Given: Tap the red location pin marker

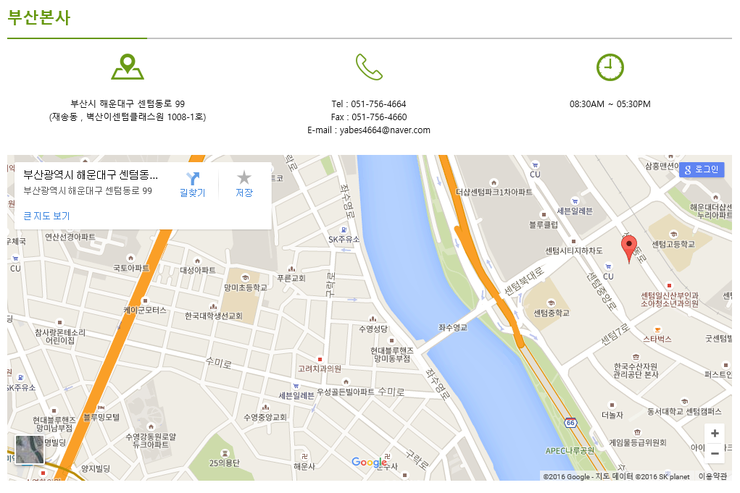Looking at the screenshot, I should coord(629,247).
